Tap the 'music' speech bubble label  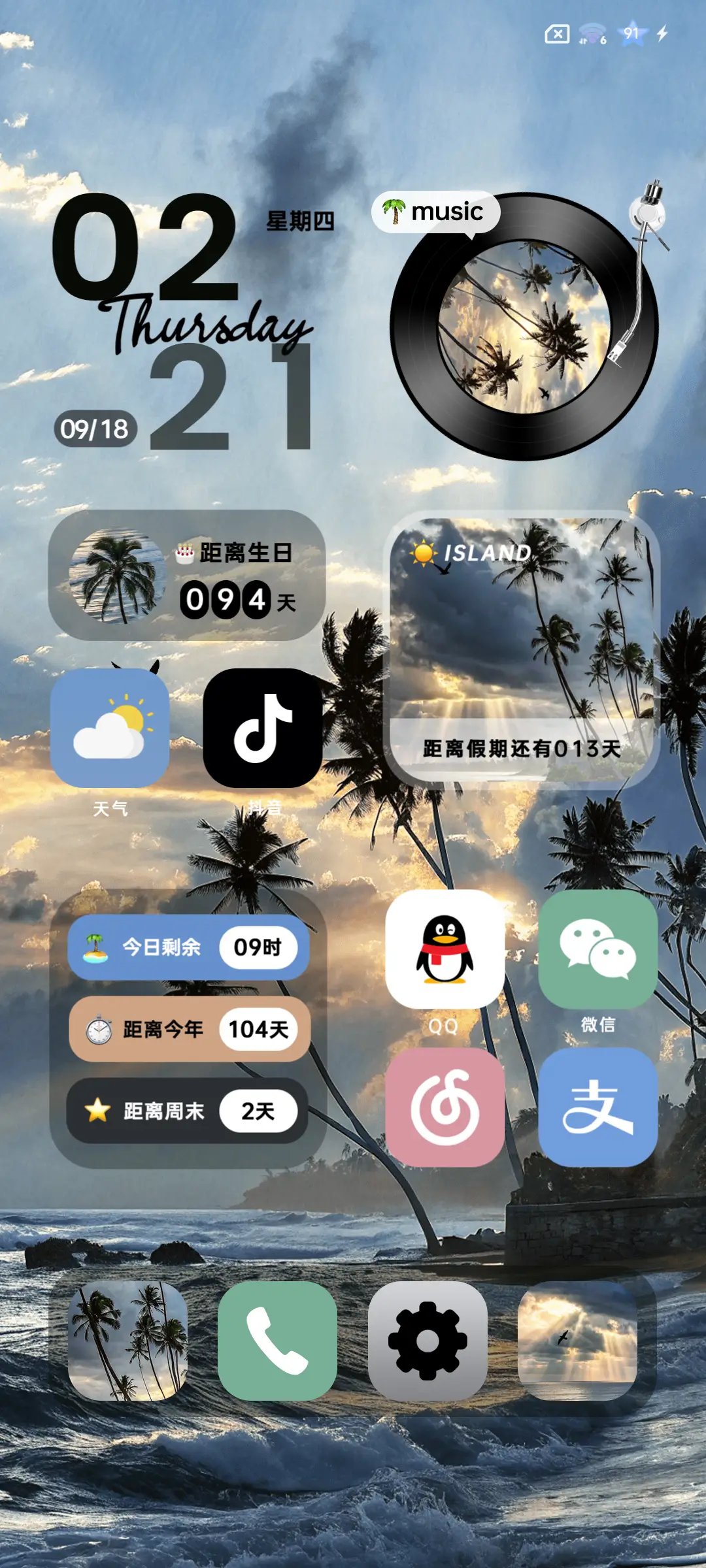437,211
